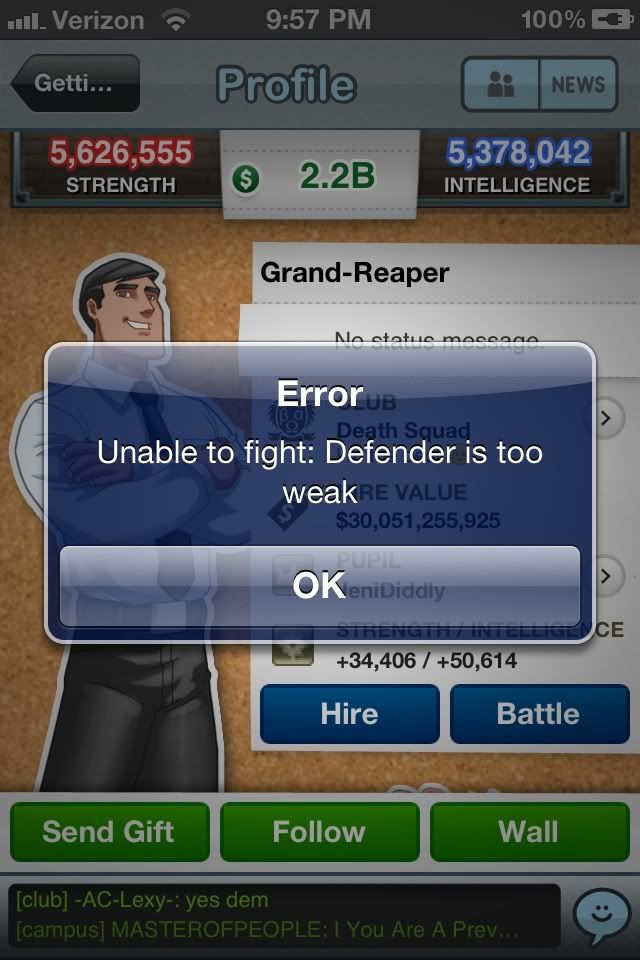Start a Battle with this player
640x960 pixels.
point(539,714)
